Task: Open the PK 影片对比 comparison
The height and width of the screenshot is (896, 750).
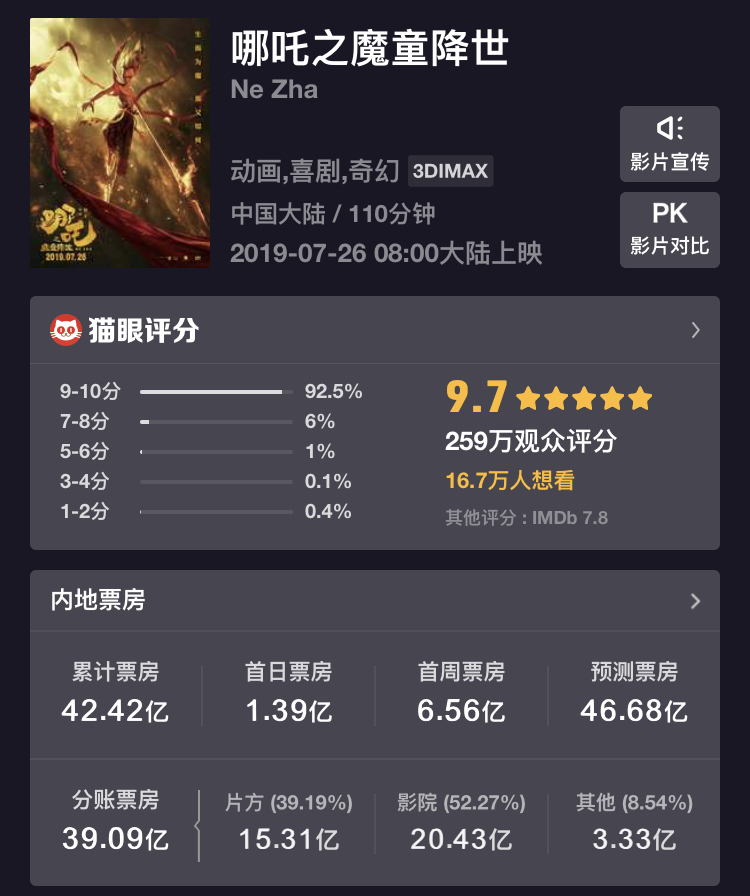Action: click(x=669, y=230)
